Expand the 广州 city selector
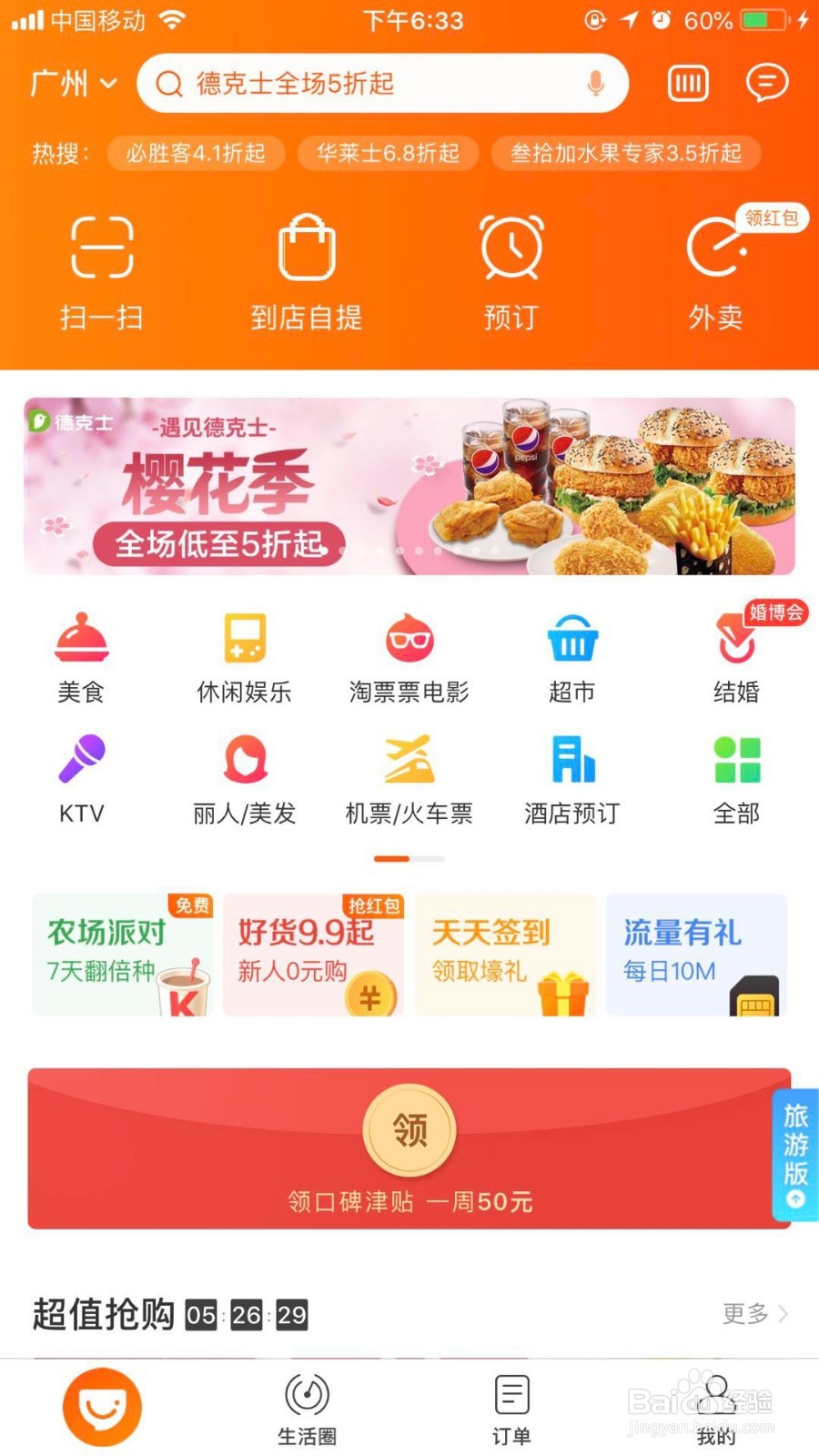This screenshot has width=819, height=1456. pyautogui.click(x=71, y=83)
